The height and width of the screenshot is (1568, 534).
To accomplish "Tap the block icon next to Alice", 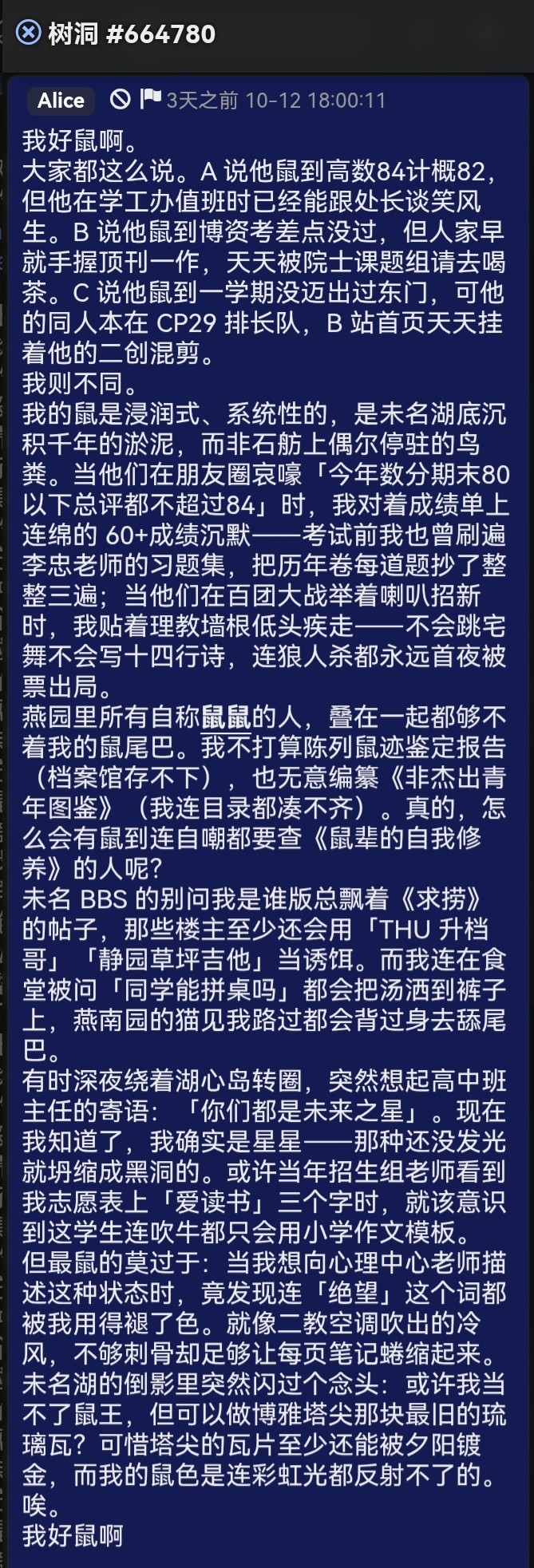I will coord(120,99).
